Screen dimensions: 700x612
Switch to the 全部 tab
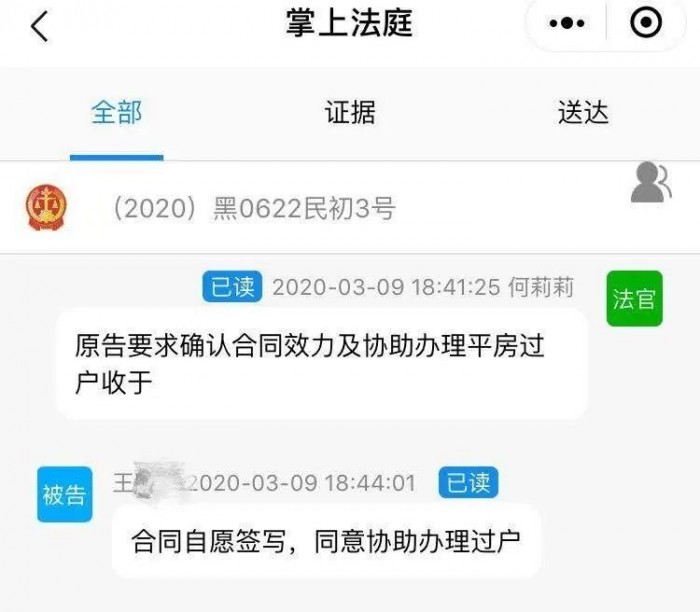pos(116,112)
